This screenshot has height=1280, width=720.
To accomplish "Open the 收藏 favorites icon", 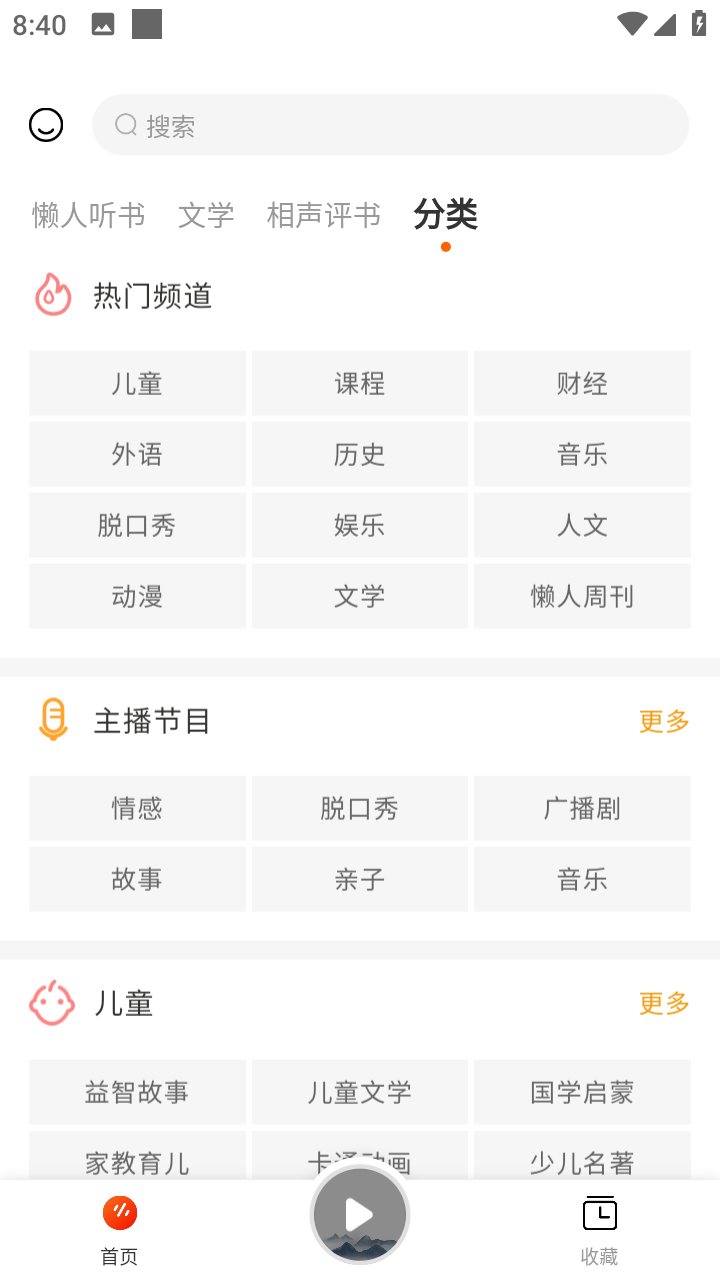I will click(x=598, y=1213).
